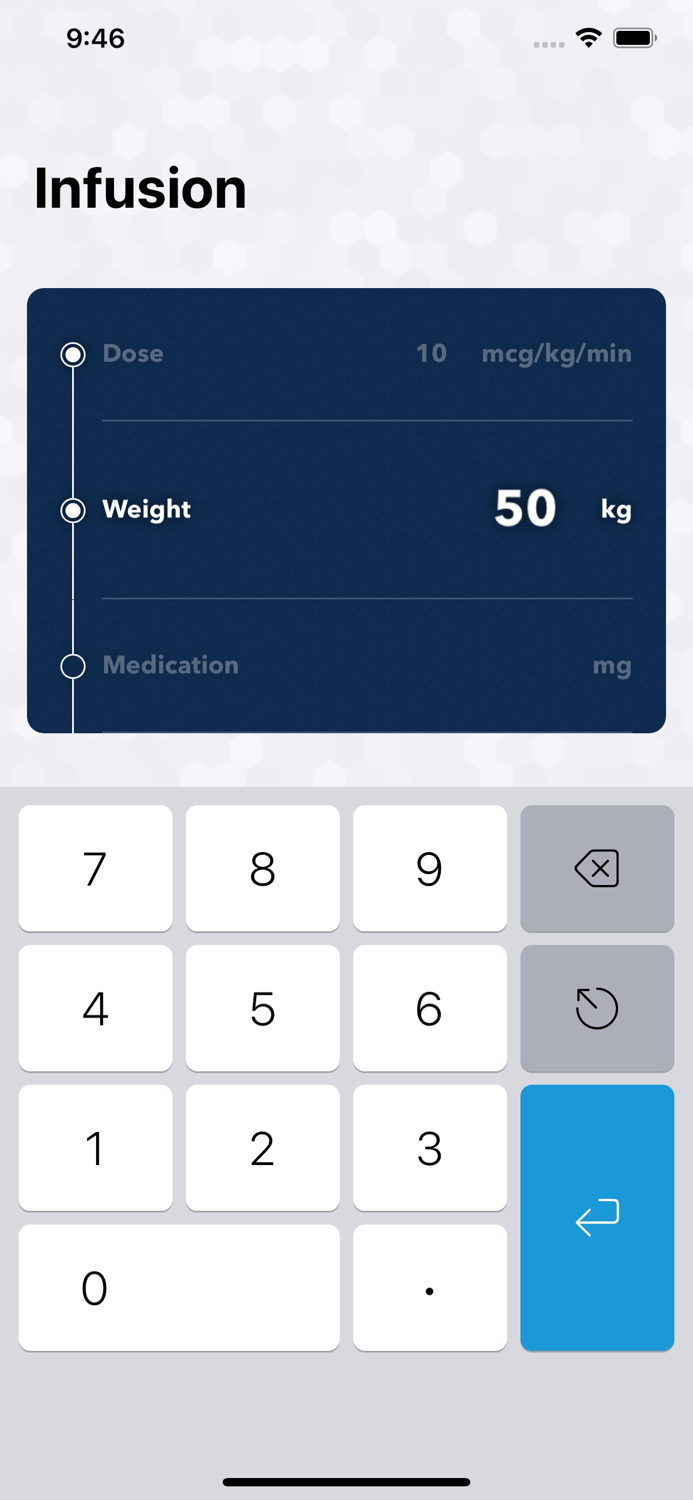Tap the Weight field showing 50 kg
The width and height of the screenshot is (693, 1500).
(346, 510)
